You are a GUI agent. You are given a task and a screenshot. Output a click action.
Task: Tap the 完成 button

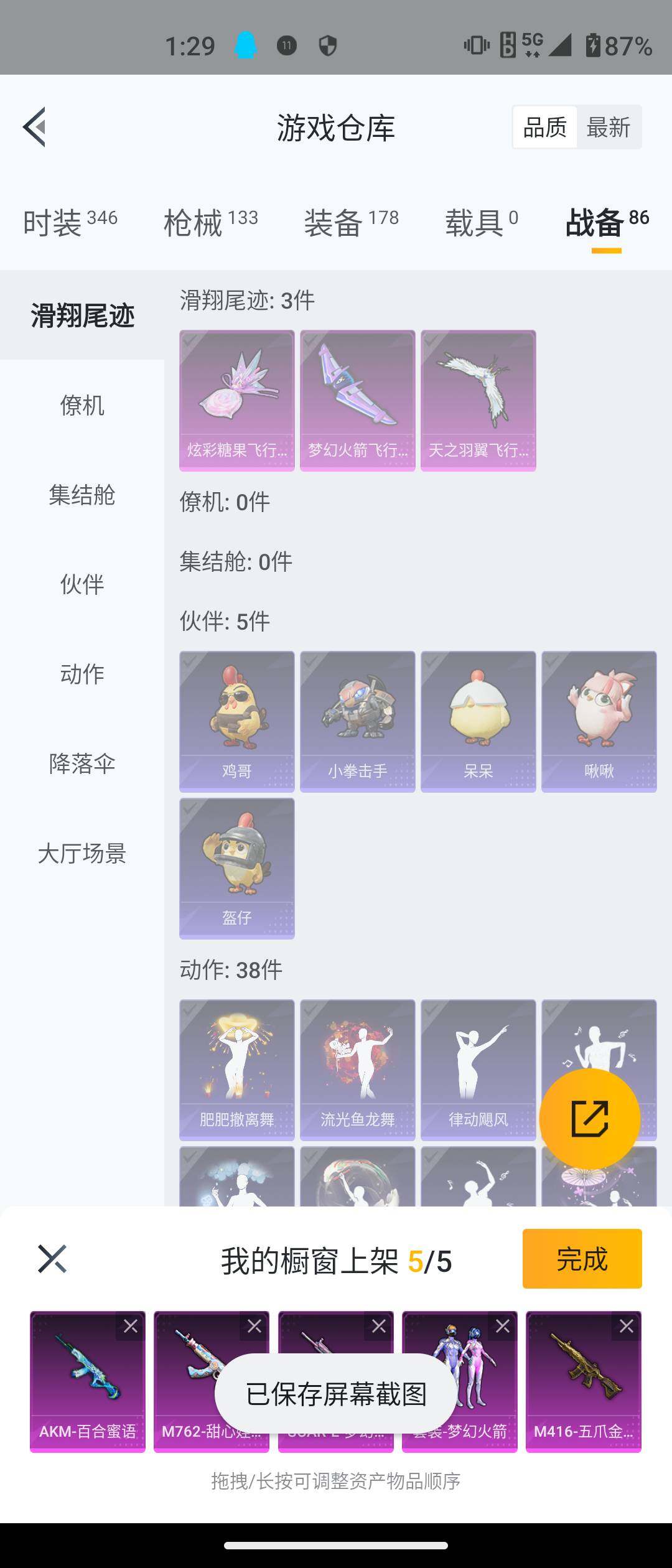581,1259
